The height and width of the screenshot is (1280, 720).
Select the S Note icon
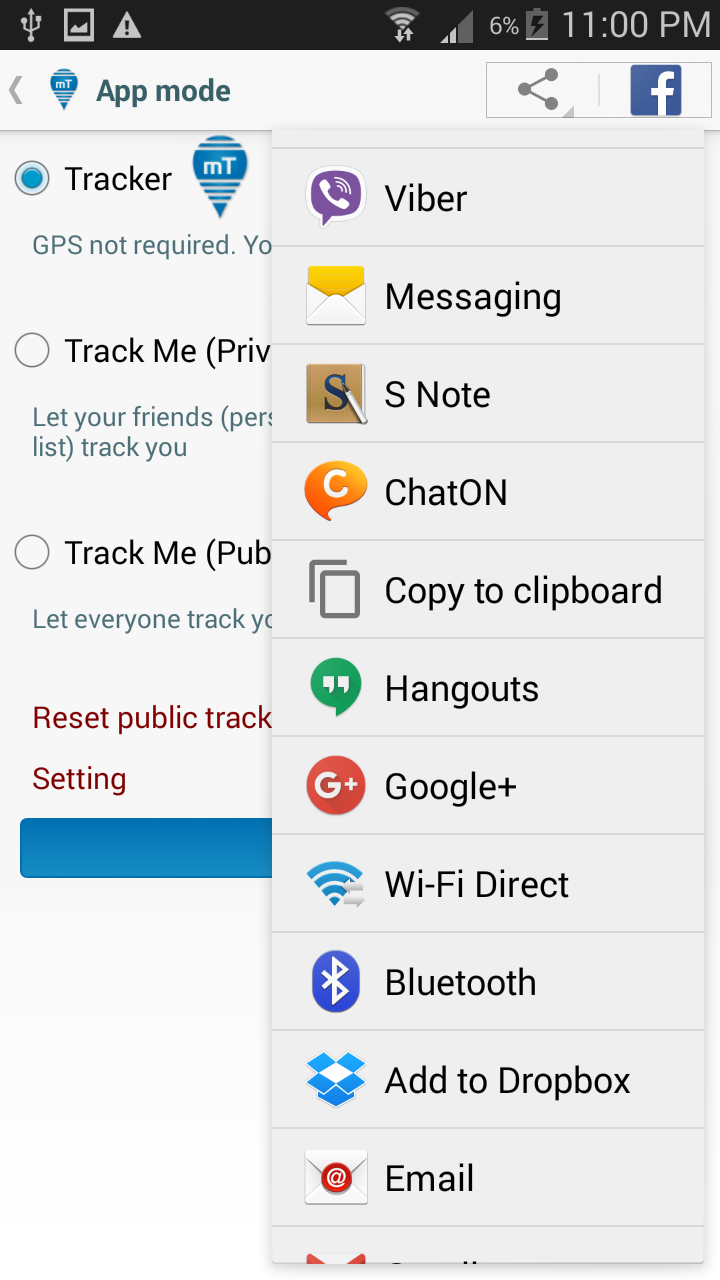pyautogui.click(x=335, y=393)
